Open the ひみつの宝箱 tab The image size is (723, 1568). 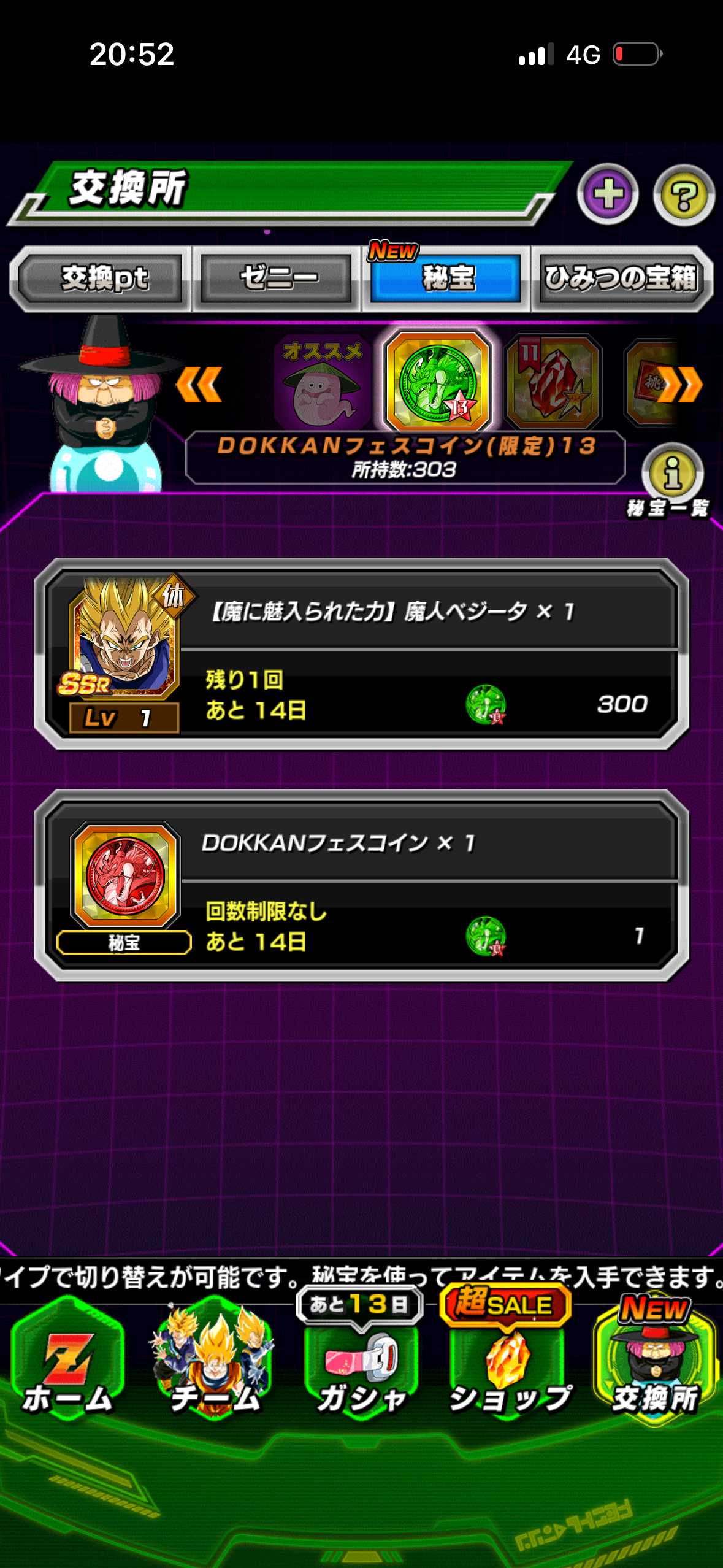pyautogui.click(x=621, y=279)
